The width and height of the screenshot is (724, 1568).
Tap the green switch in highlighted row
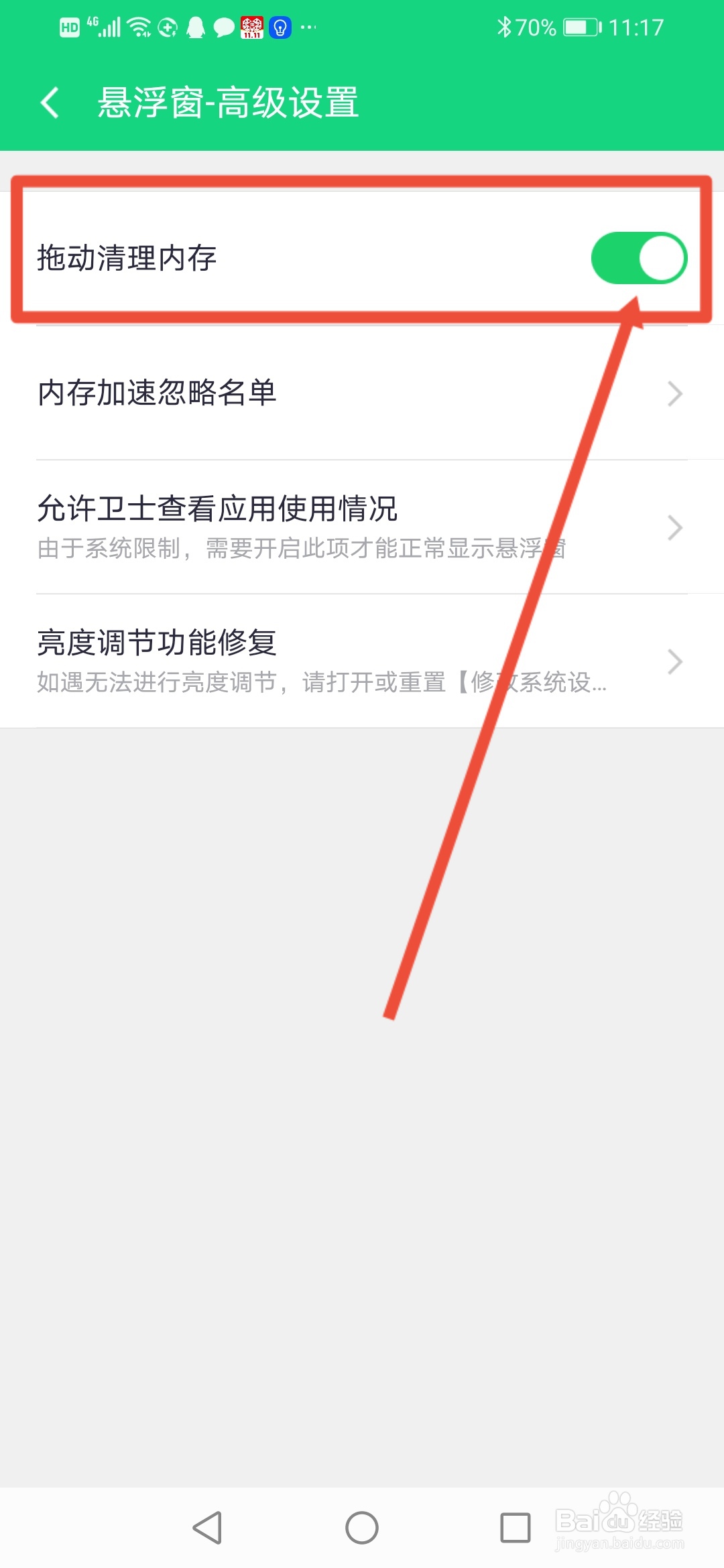click(x=640, y=258)
